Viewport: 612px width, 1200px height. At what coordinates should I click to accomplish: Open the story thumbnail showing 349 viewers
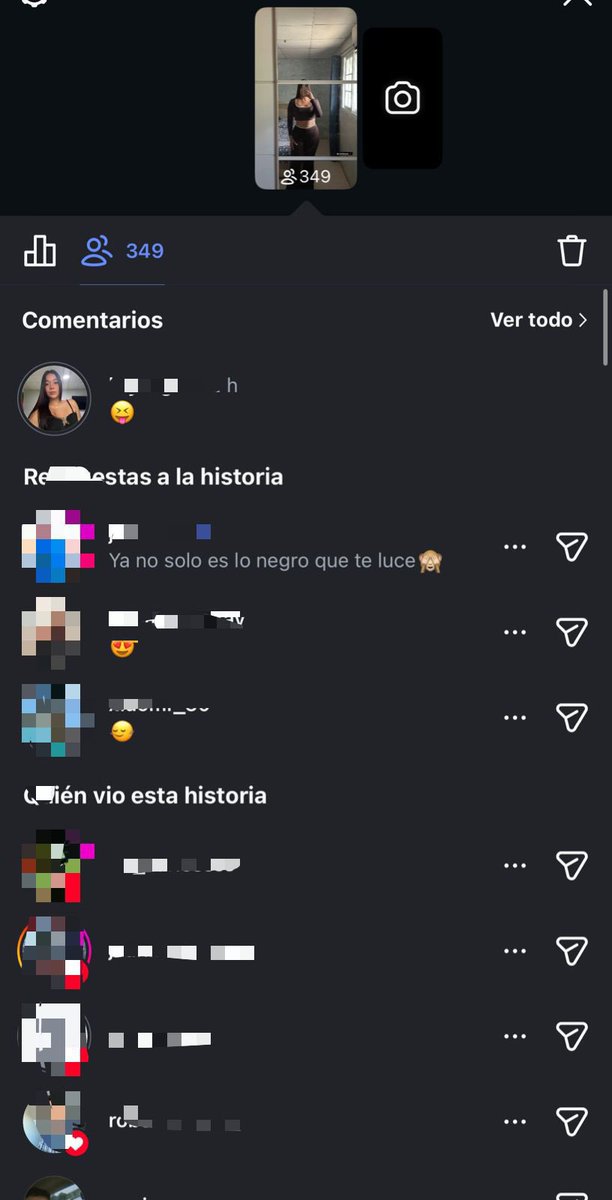(306, 98)
